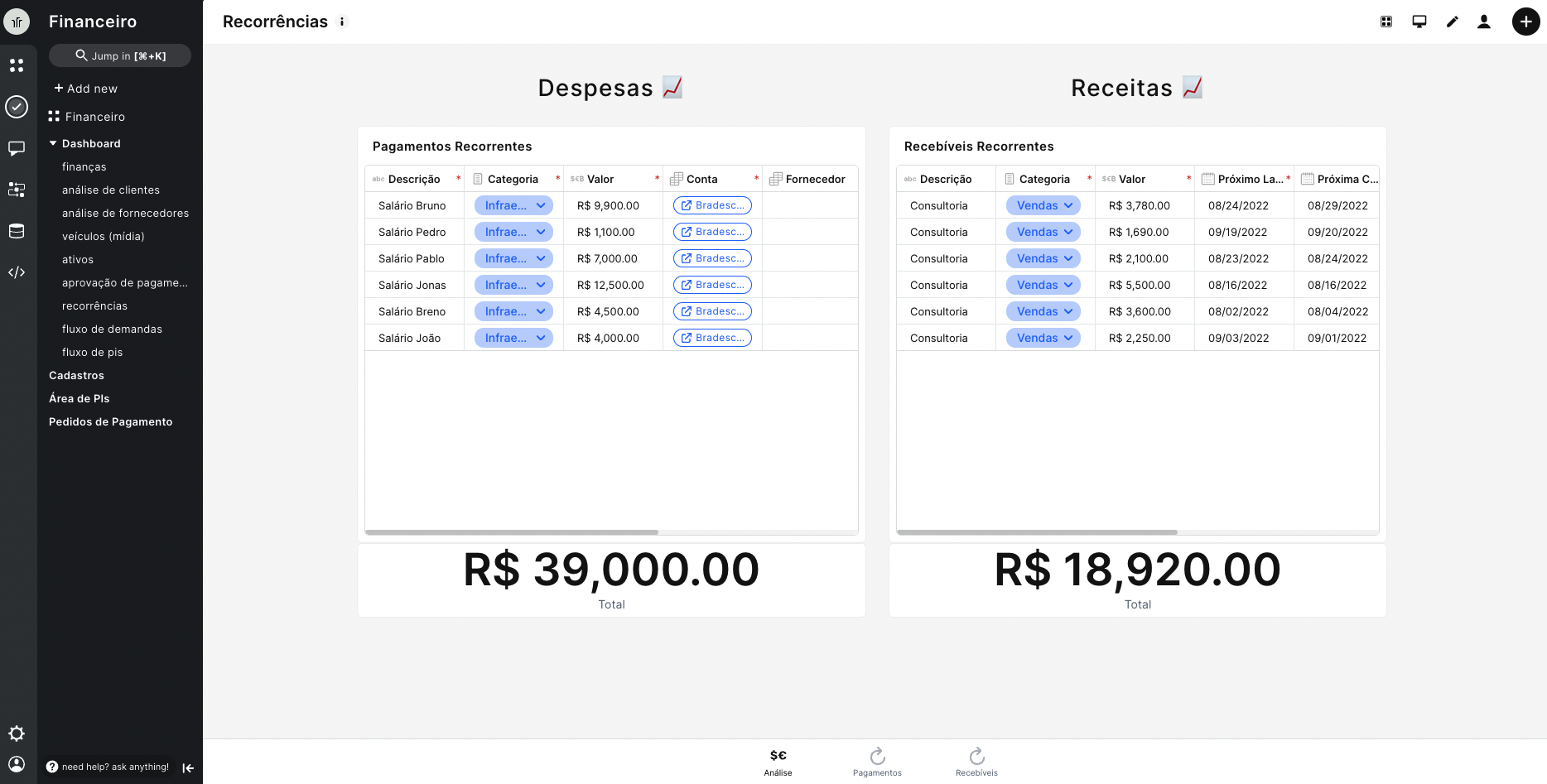Tap the black plus button
This screenshot has height=784, width=1547.
[1525, 22]
